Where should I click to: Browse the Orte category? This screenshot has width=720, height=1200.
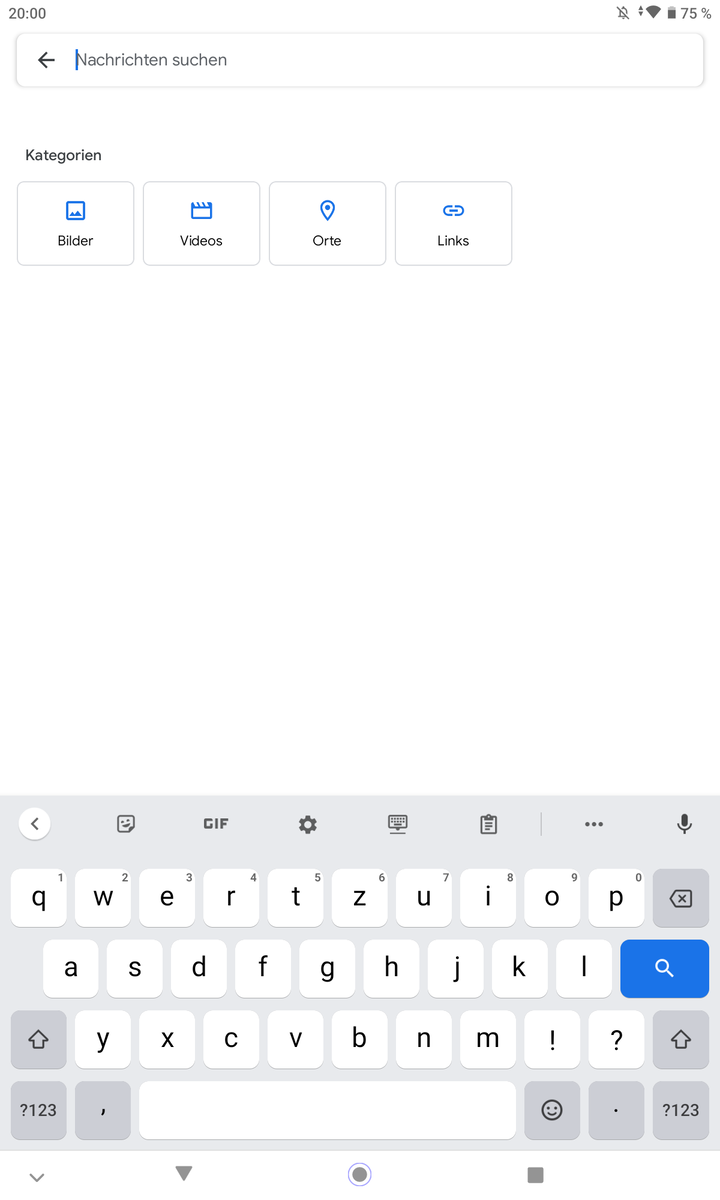pos(327,223)
